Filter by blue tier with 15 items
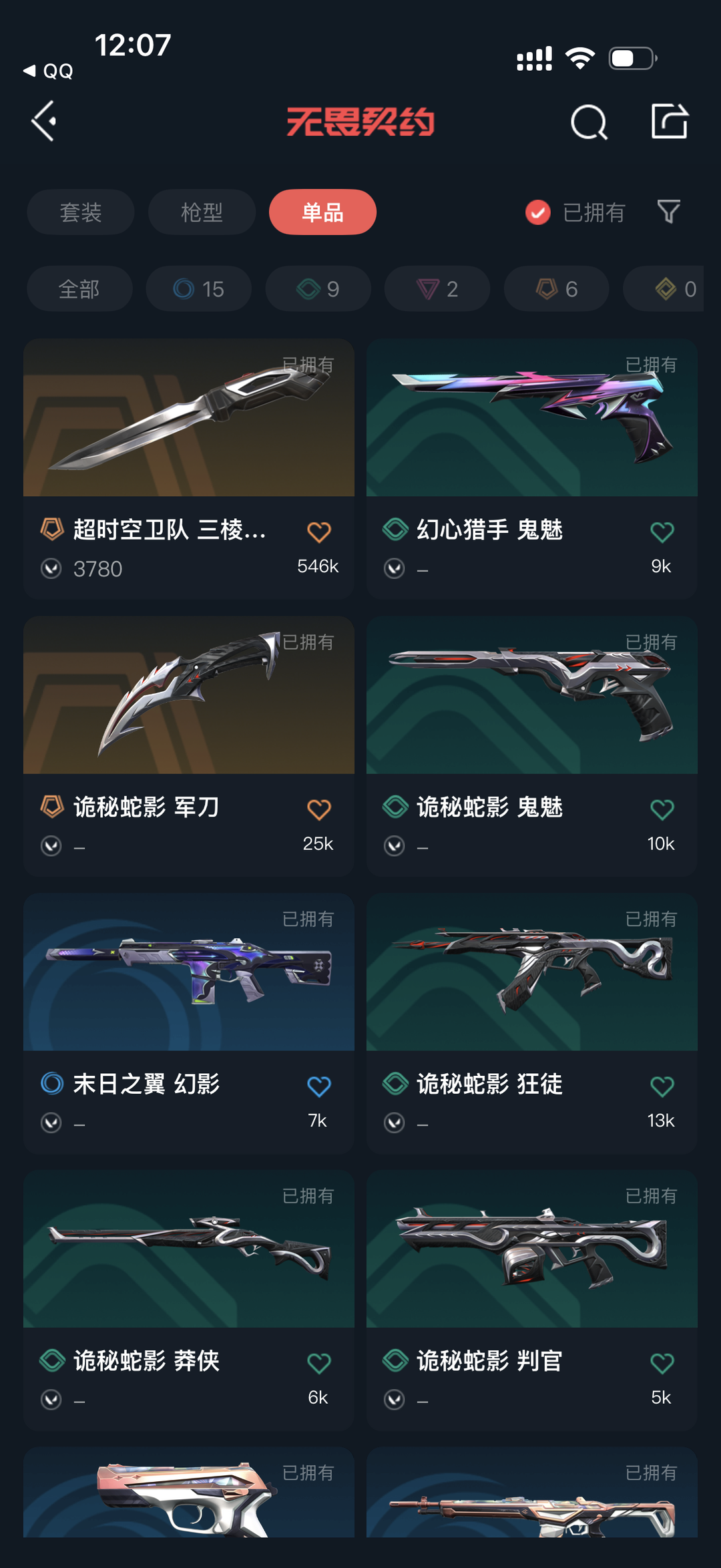 coord(198,289)
